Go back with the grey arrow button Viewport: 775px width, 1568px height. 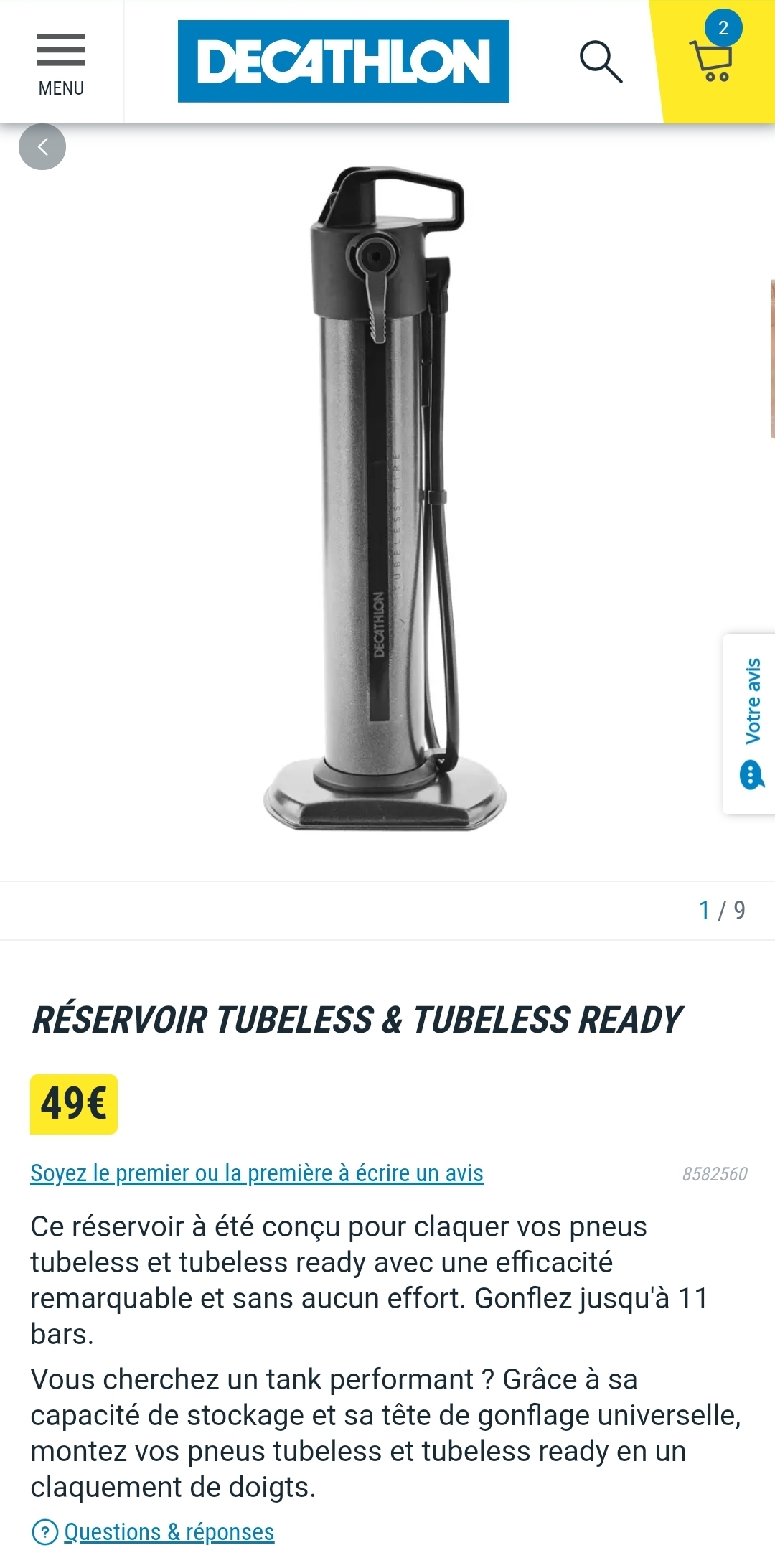[42, 147]
